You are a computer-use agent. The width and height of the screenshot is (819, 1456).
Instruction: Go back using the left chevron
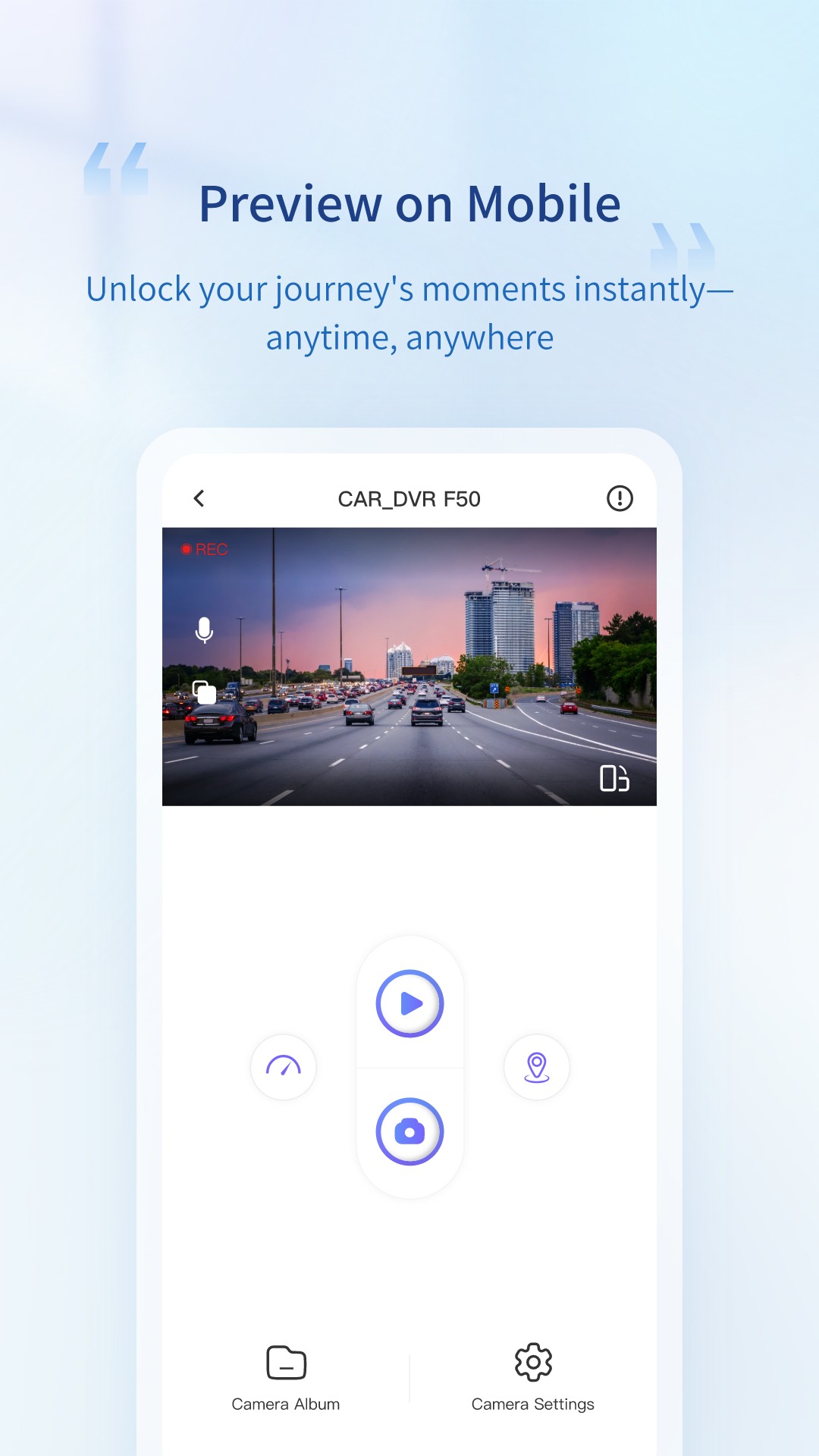coord(199,498)
